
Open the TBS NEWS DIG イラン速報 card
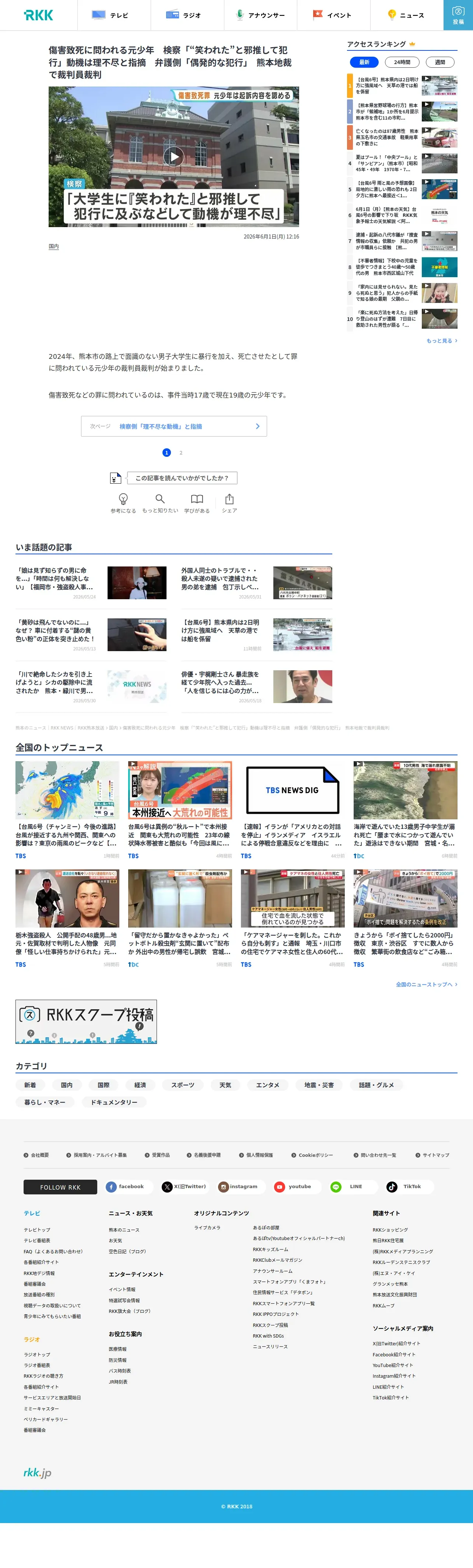(x=292, y=809)
